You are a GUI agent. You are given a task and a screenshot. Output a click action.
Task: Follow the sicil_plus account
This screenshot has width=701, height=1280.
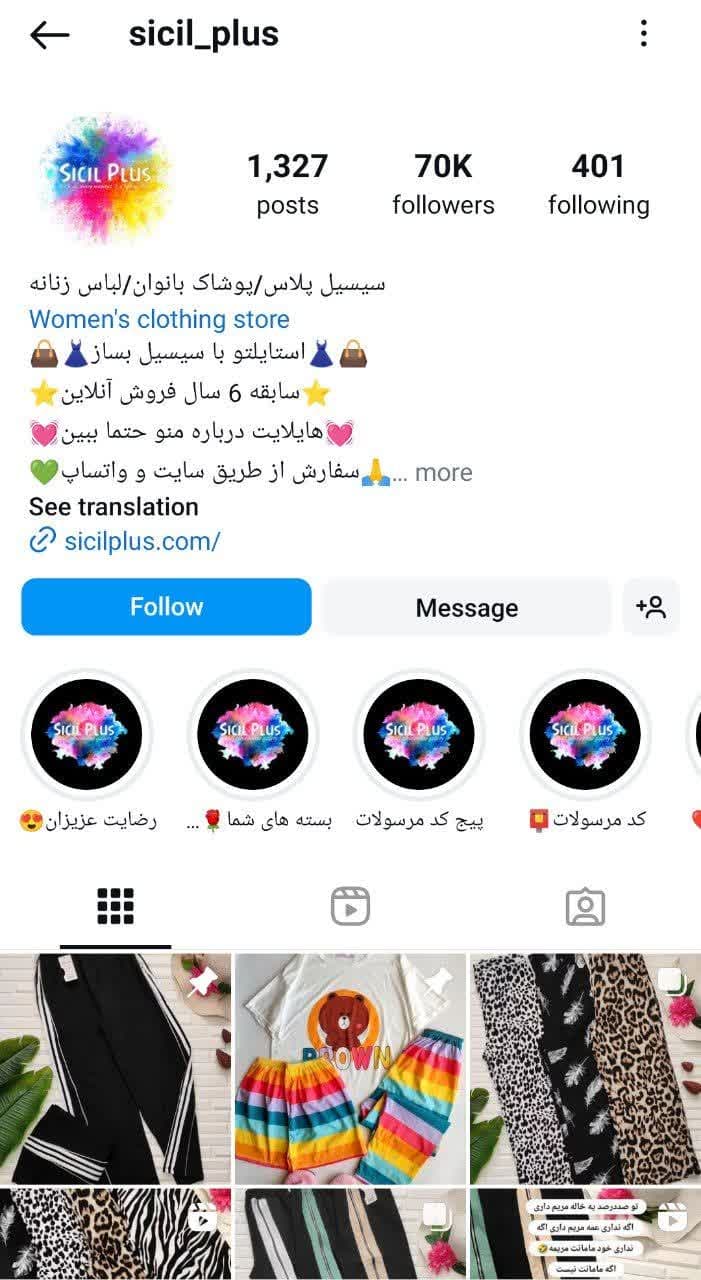pyautogui.click(x=166, y=607)
